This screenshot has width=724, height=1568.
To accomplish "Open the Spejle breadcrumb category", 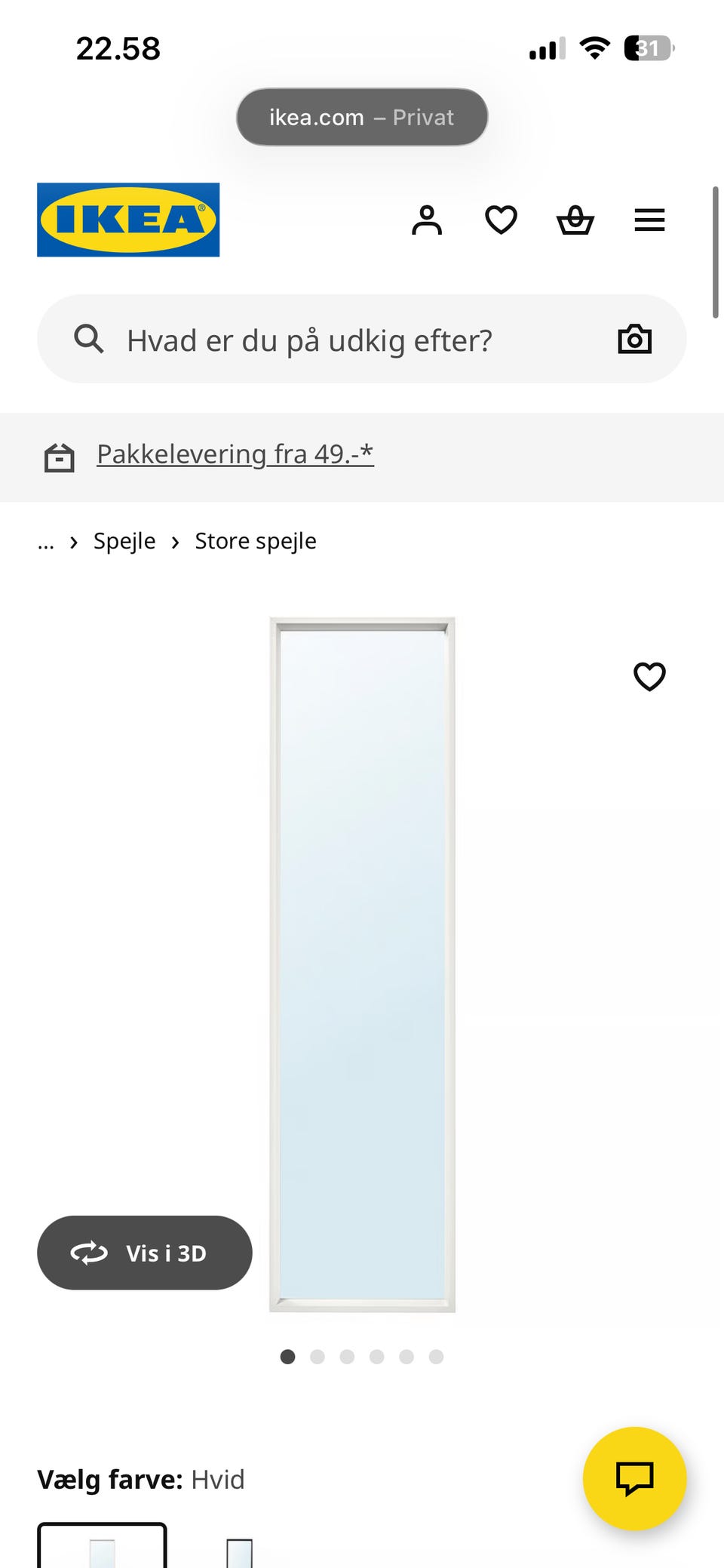I will coord(124,540).
